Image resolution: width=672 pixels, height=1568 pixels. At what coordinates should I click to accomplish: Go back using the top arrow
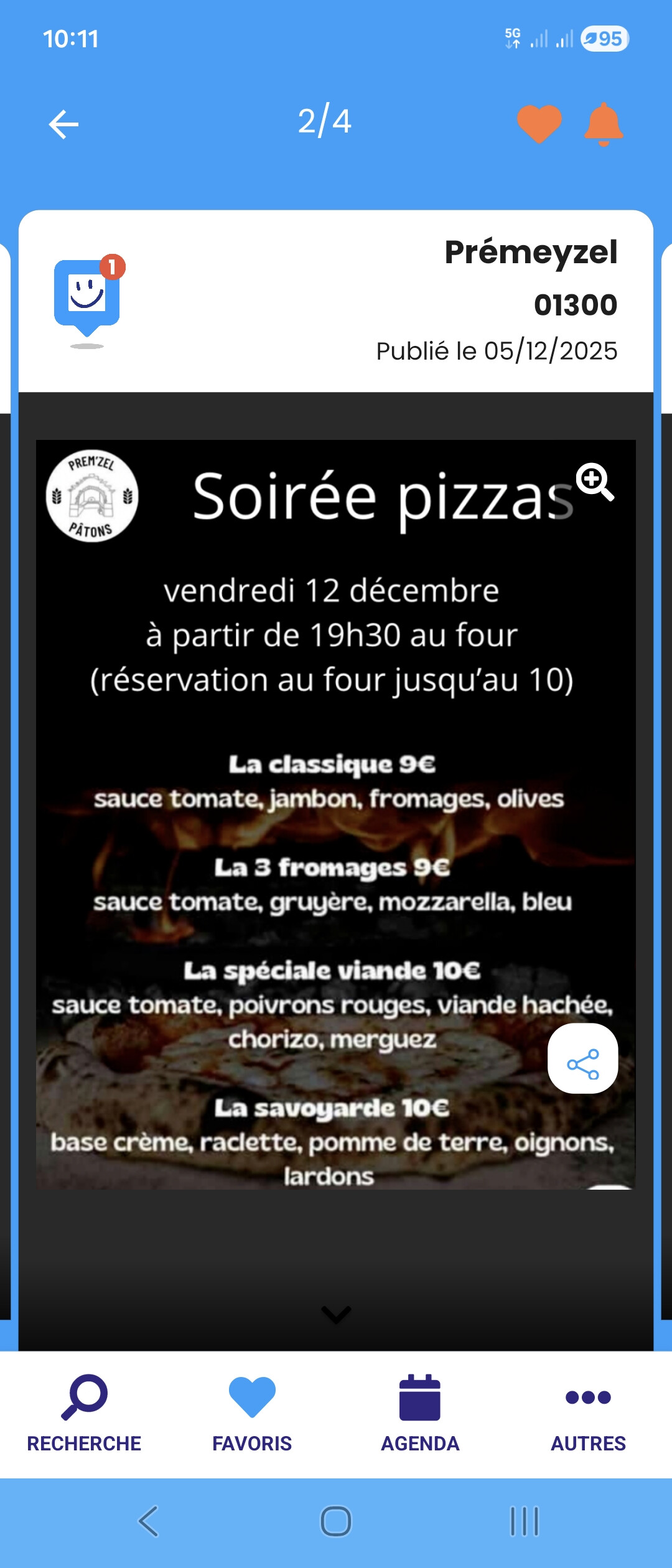pyautogui.click(x=63, y=124)
